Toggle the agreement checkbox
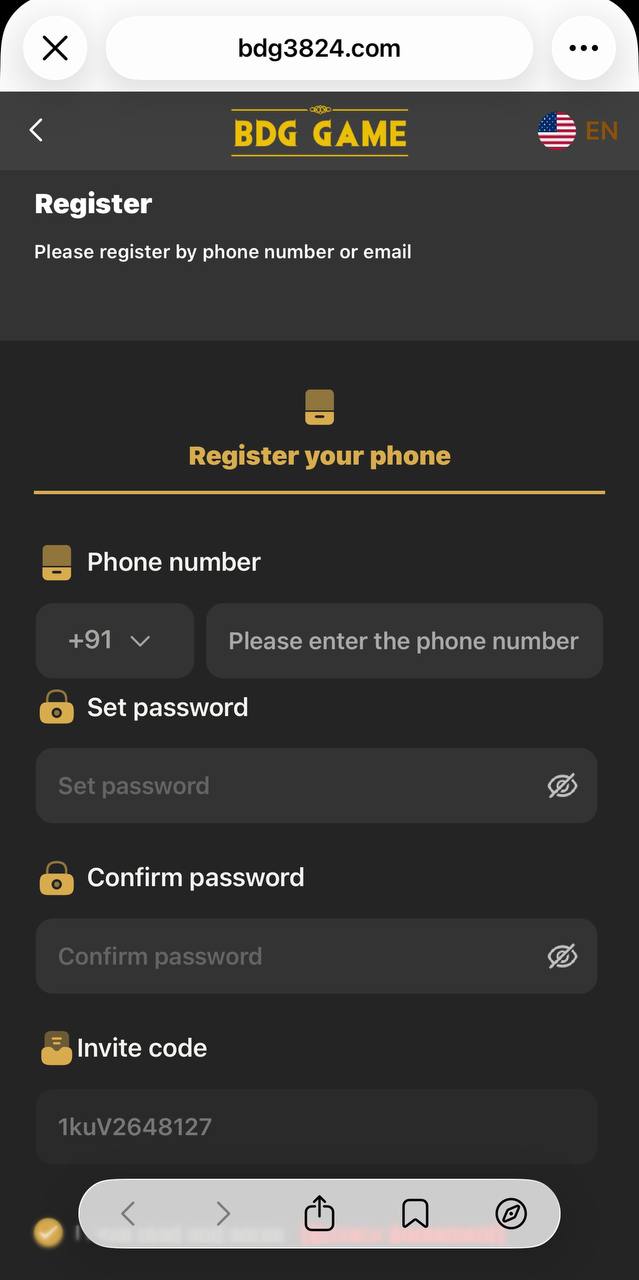 pyautogui.click(x=47, y=1233)
